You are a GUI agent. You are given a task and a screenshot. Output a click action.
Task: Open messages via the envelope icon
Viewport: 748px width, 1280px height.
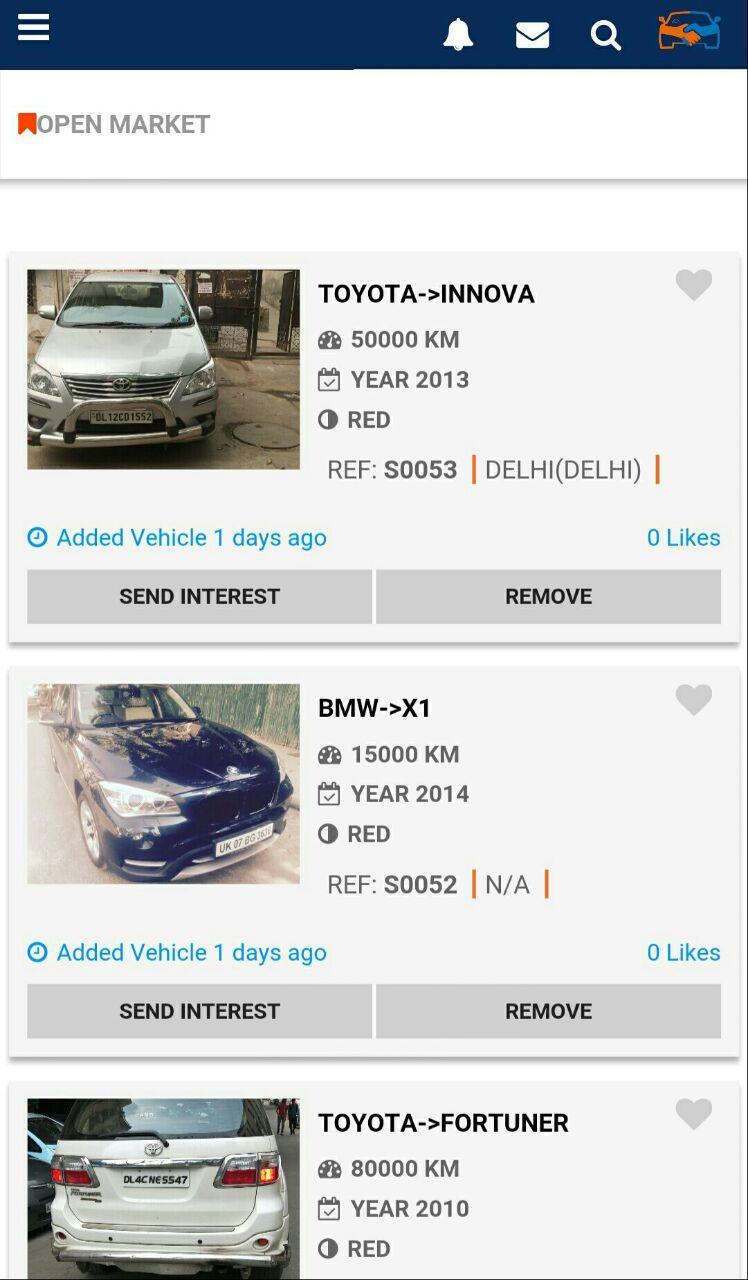coord(532,35)
